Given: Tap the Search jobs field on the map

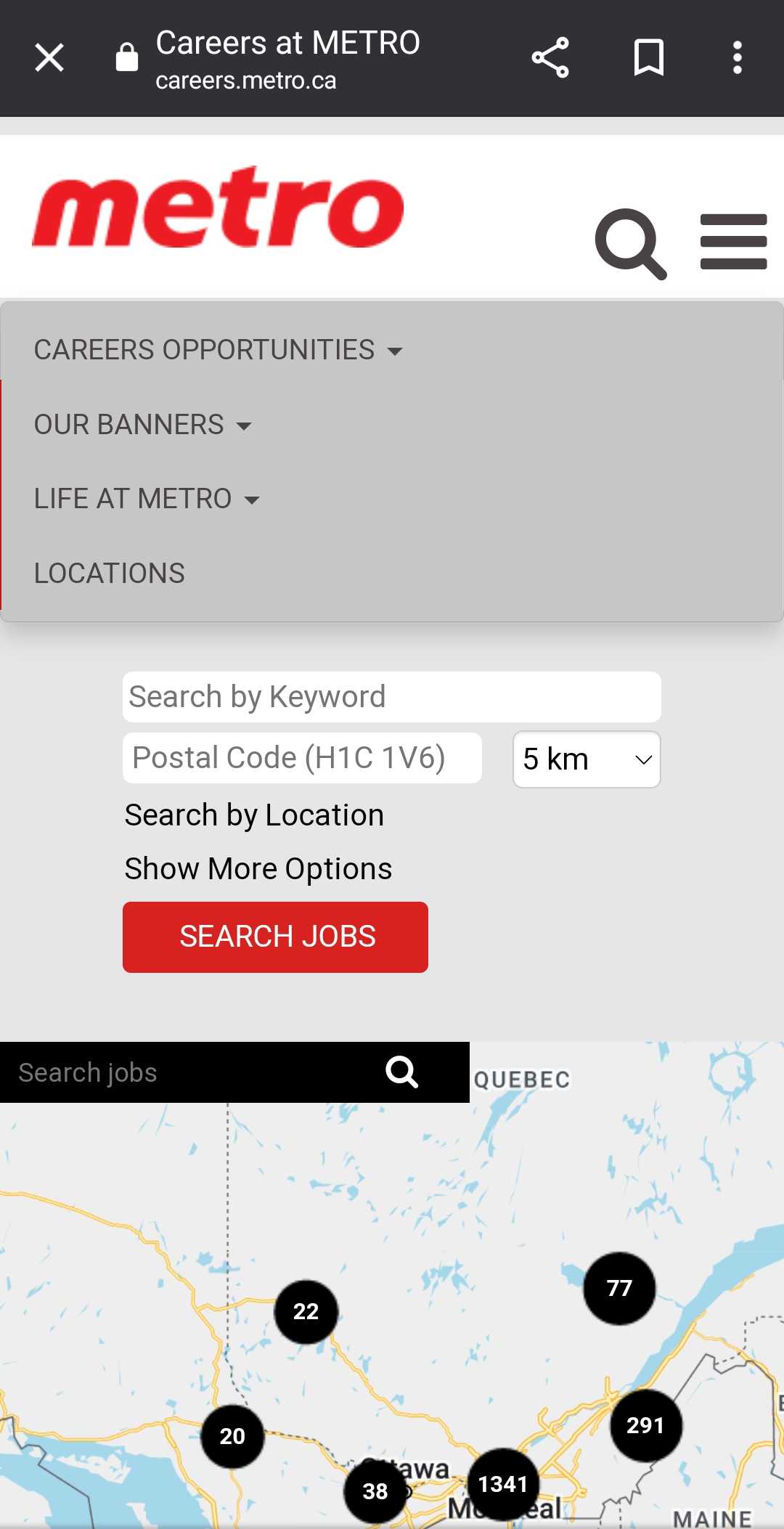Looking at the screenshot, I should coord(192,1072).
